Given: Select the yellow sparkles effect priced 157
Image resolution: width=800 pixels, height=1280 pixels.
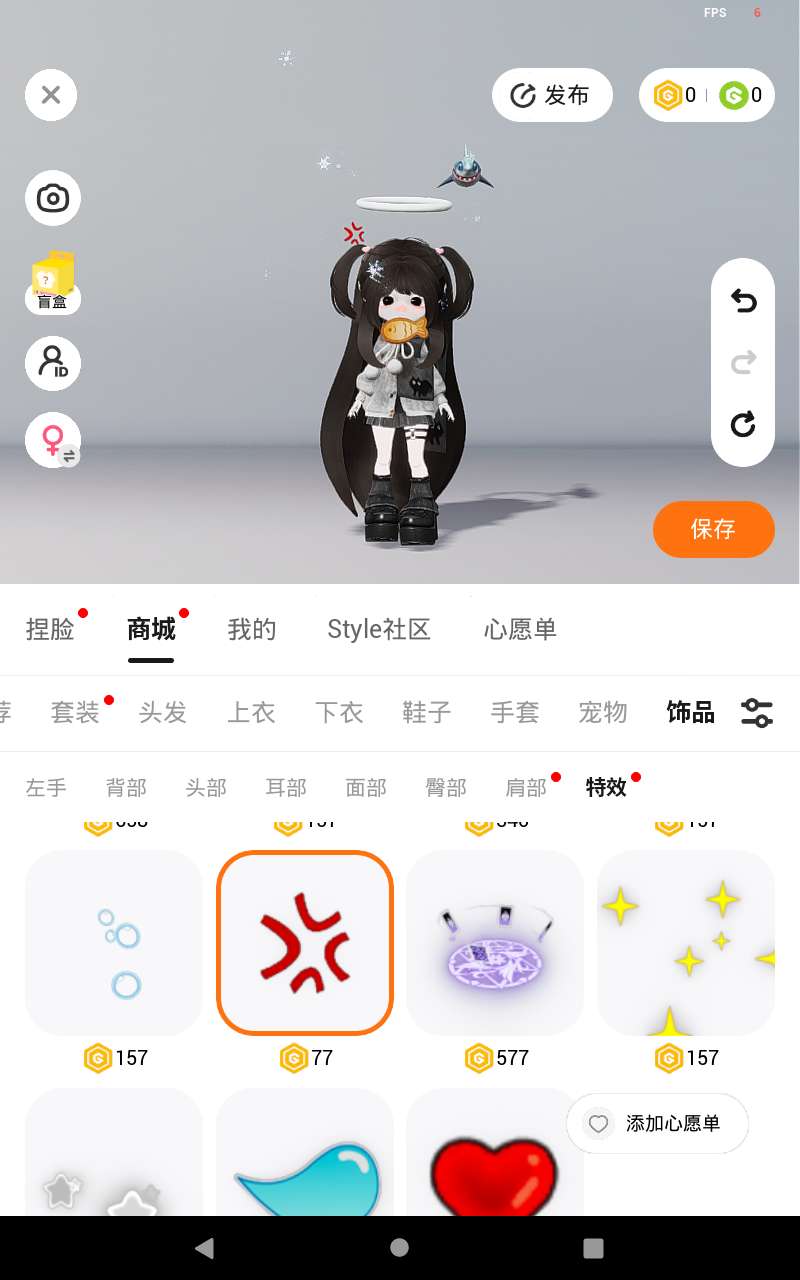Looking at the screenshot, I should click(x=686, y=943).
